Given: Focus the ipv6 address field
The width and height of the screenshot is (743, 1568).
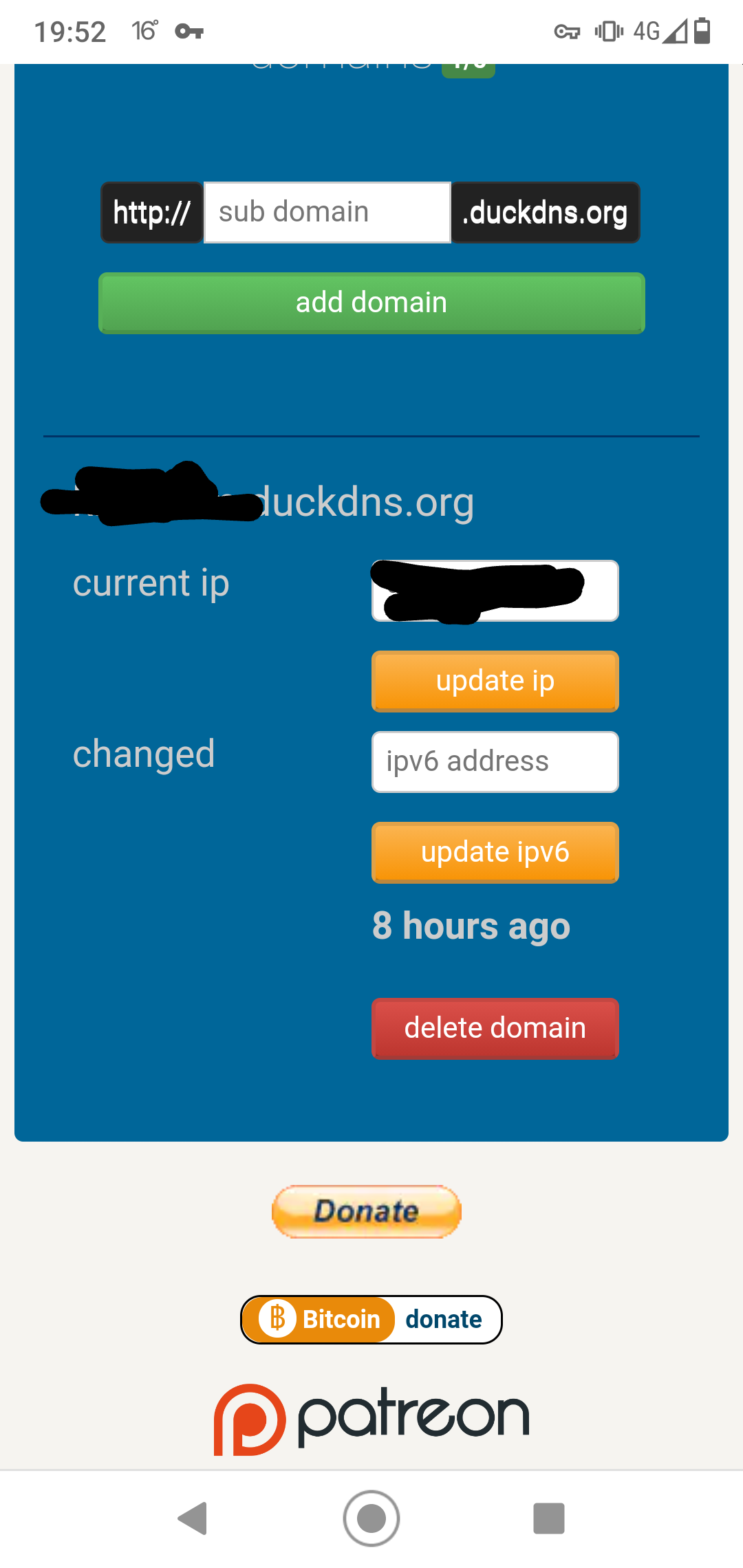Looking at the screenshot, I should pos(495,762).
